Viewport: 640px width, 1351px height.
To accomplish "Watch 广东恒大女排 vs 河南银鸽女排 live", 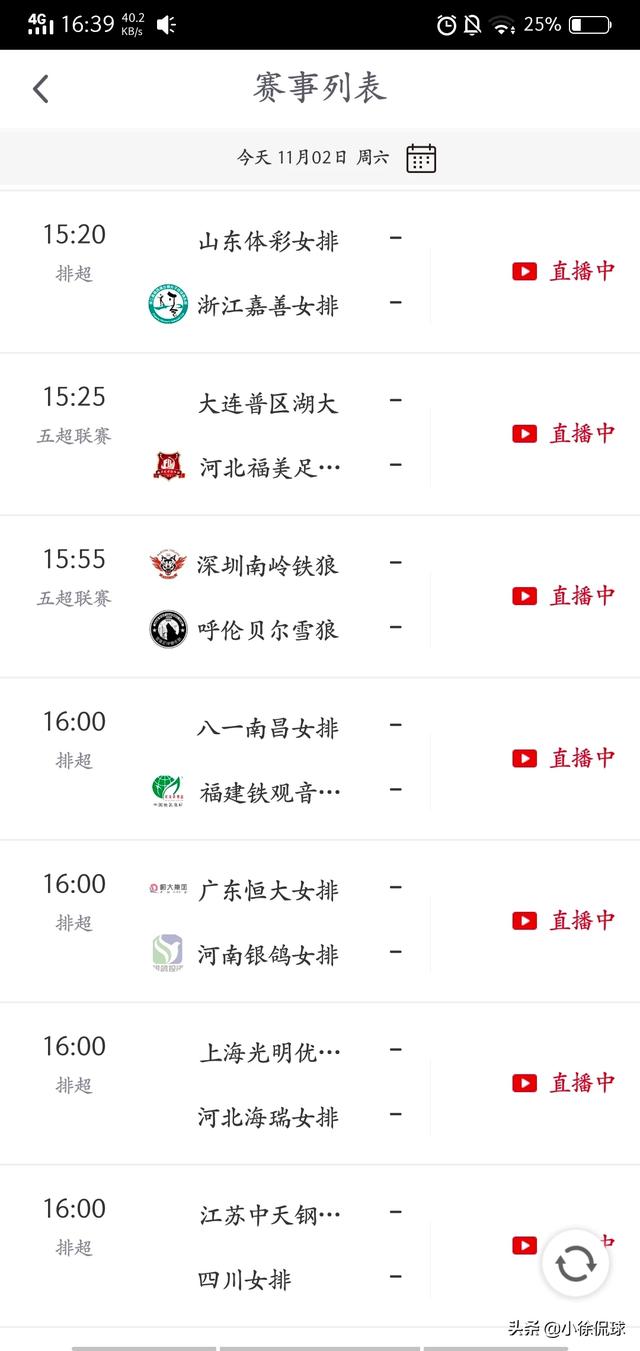I will pos(563,920).
